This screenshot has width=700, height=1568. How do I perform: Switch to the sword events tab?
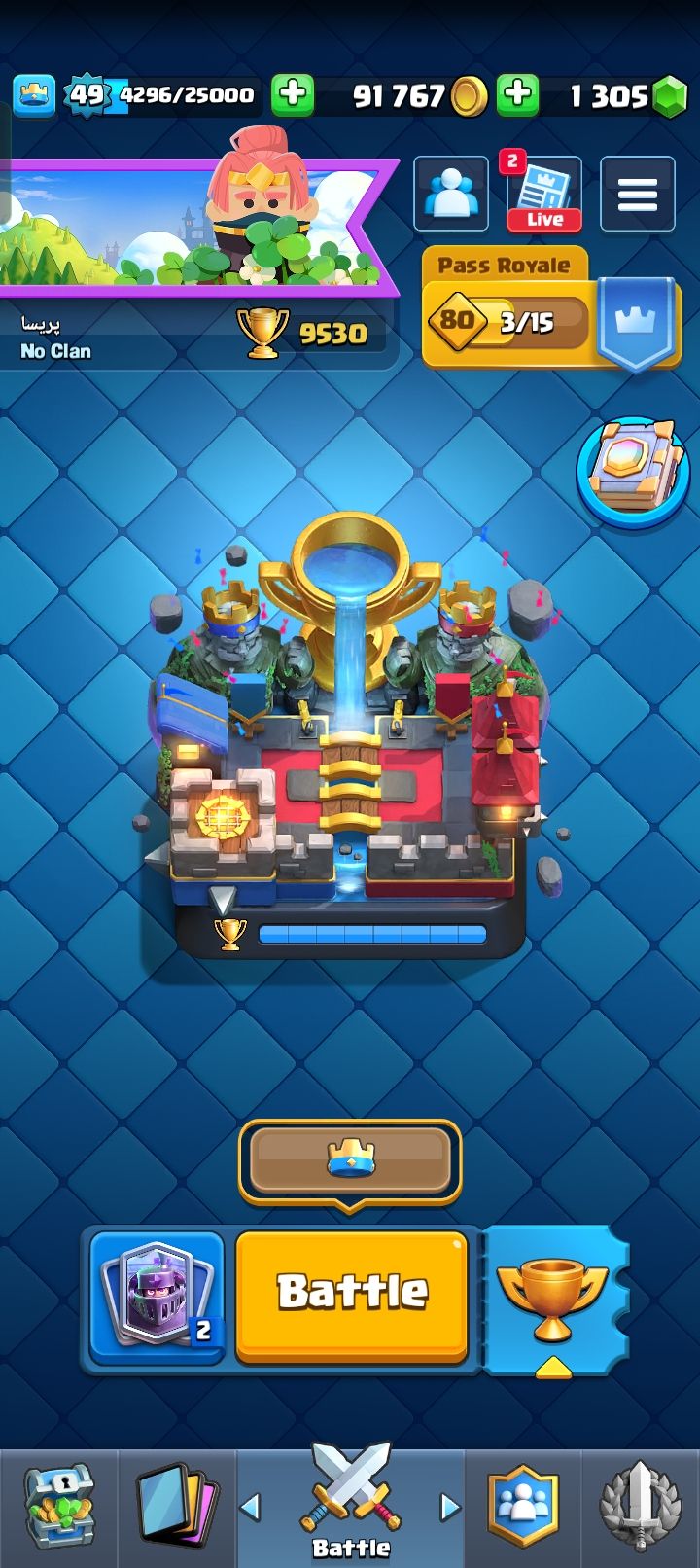(x=639, y=1508)
